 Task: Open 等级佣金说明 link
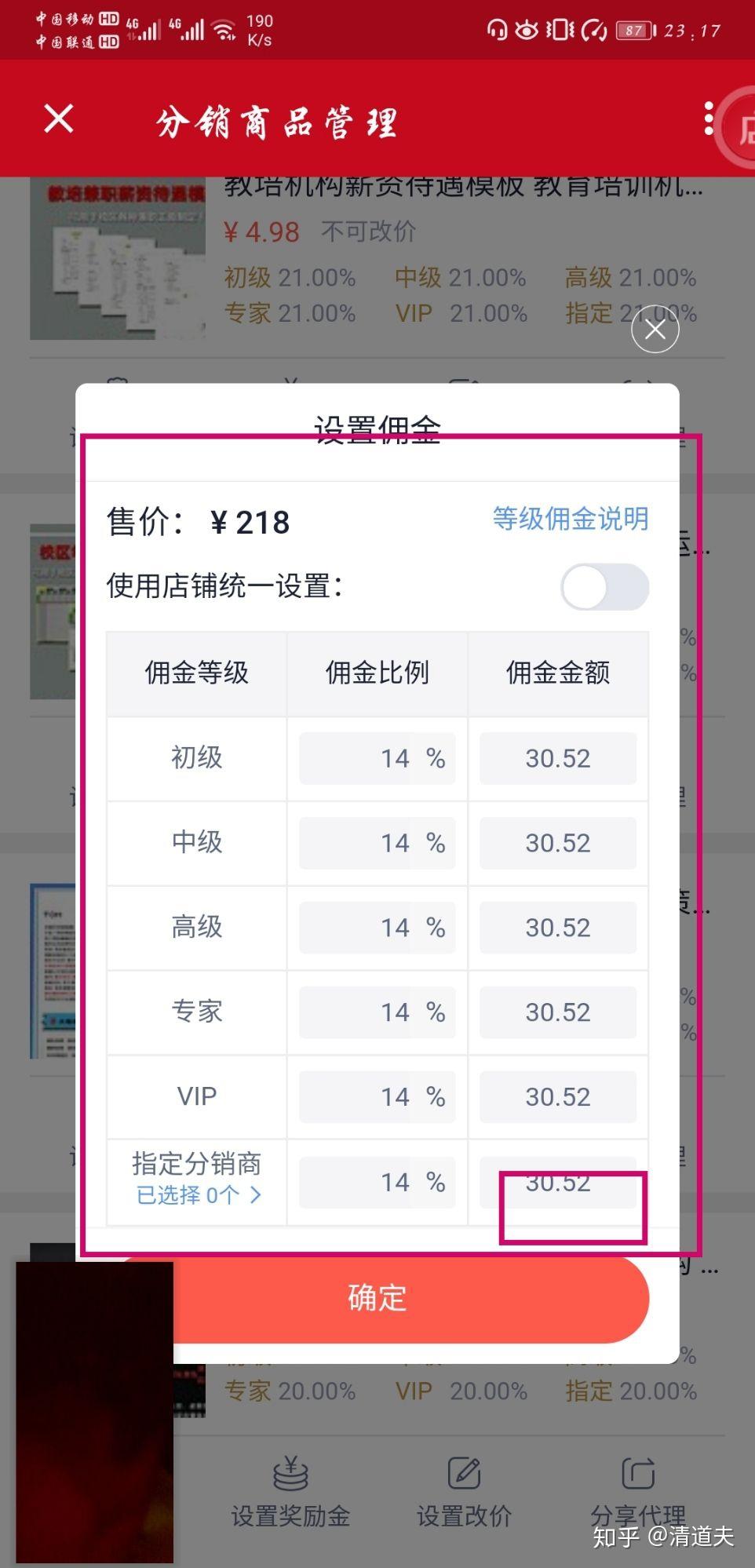[x=571, y=519]
